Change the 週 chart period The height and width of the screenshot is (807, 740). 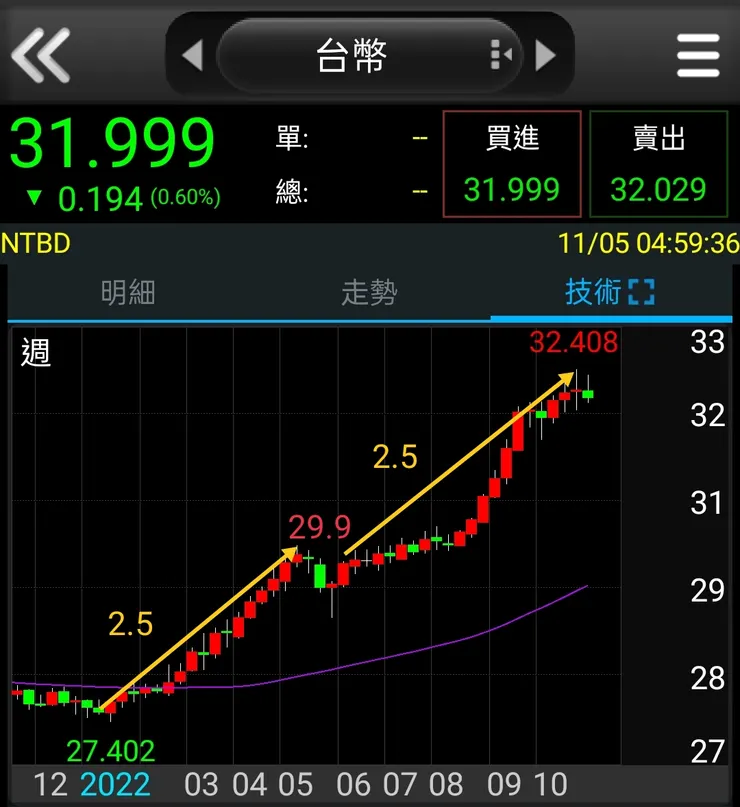click(x=36, y=353)
